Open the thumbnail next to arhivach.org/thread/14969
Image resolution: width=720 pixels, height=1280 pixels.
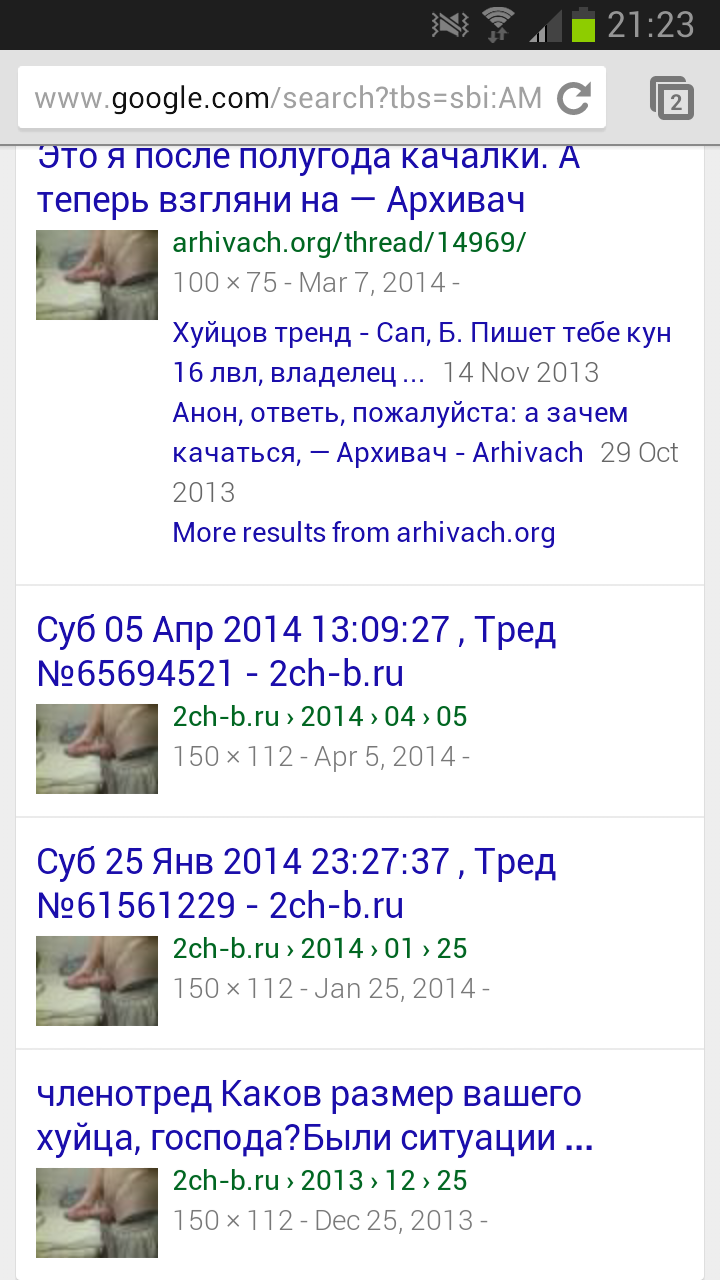click(x=97, y=275)
